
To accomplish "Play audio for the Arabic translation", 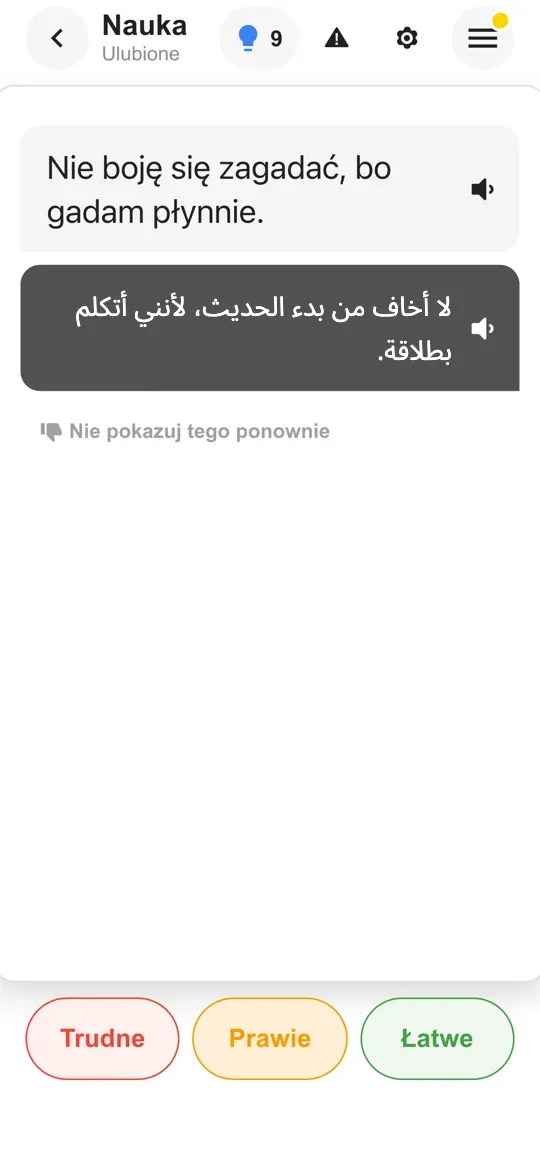I will pos(483,328).
